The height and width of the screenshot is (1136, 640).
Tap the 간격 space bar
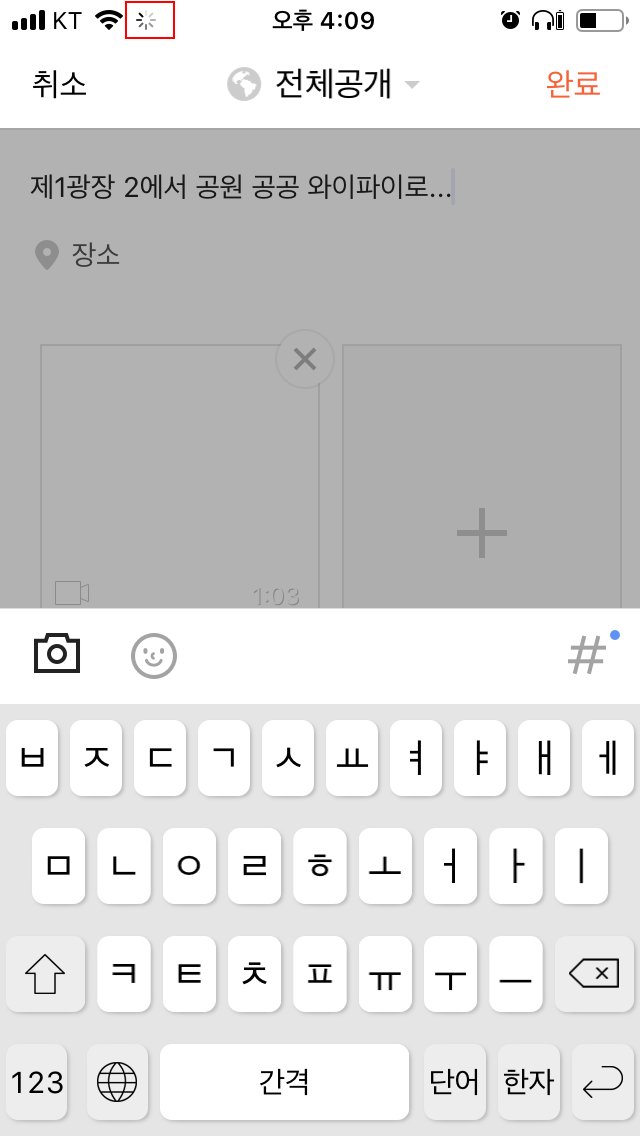284,1082
